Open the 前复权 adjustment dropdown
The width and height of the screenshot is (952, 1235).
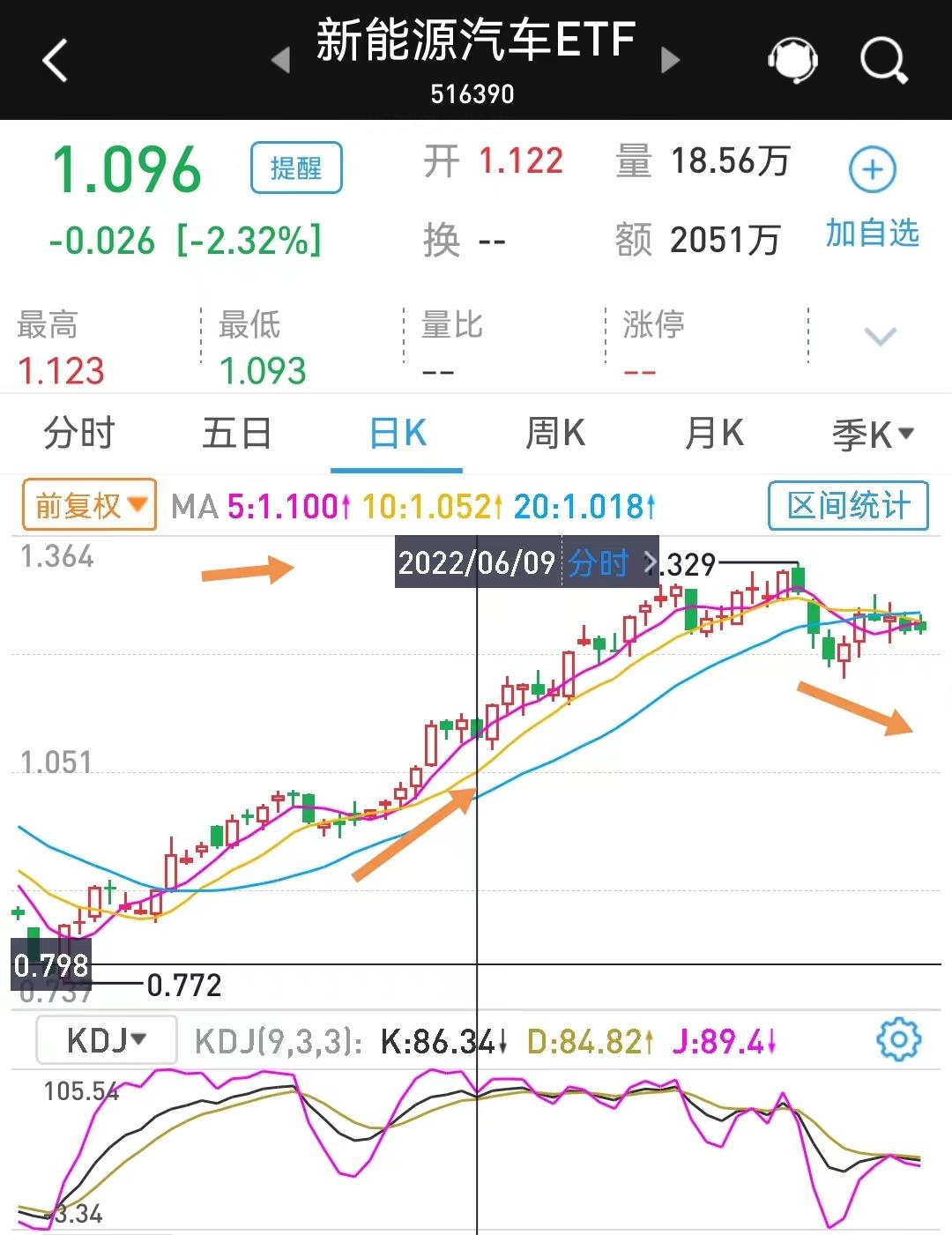point(87,505)
